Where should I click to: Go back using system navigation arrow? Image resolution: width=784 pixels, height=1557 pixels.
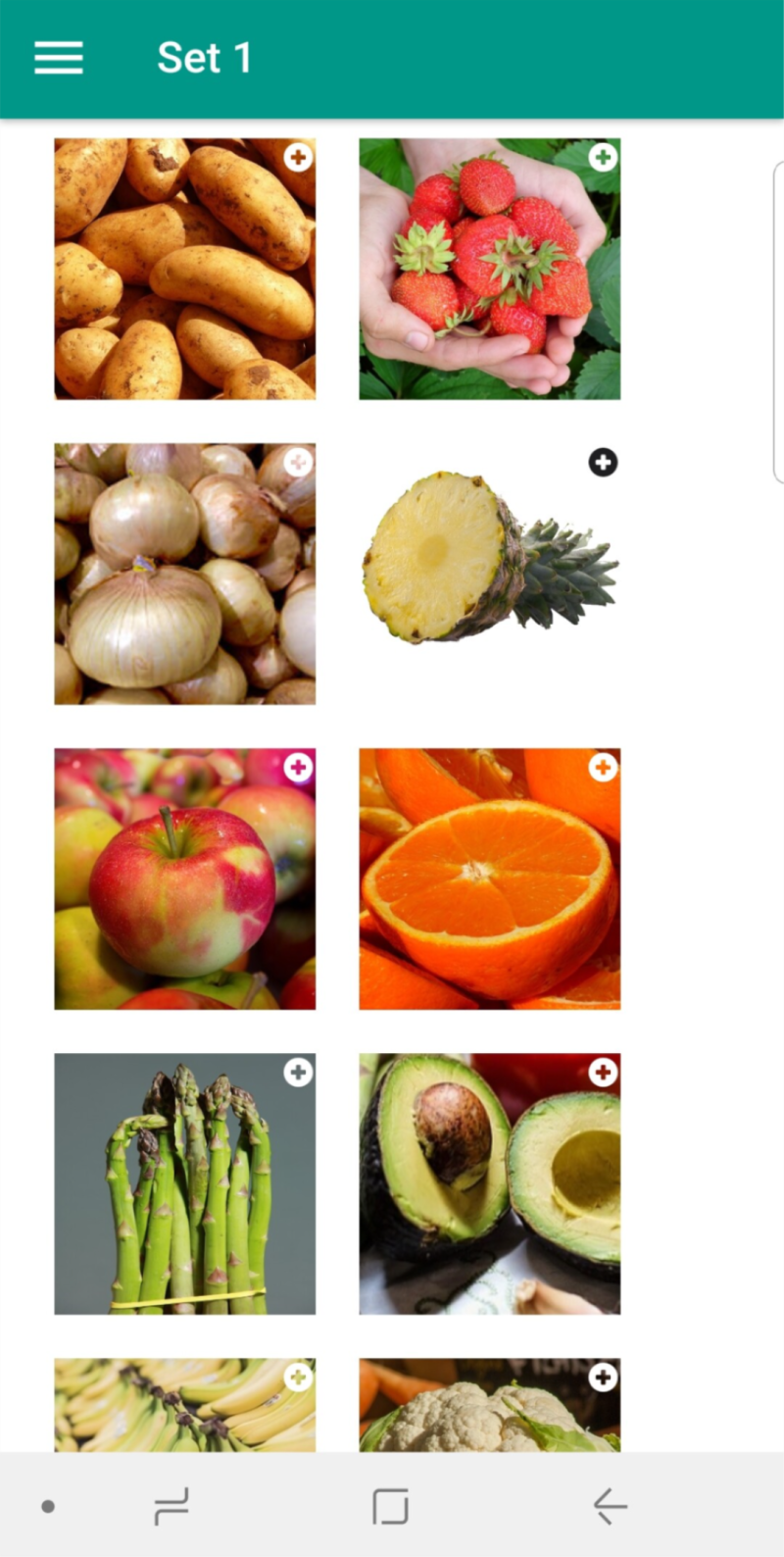[610, 1506]
